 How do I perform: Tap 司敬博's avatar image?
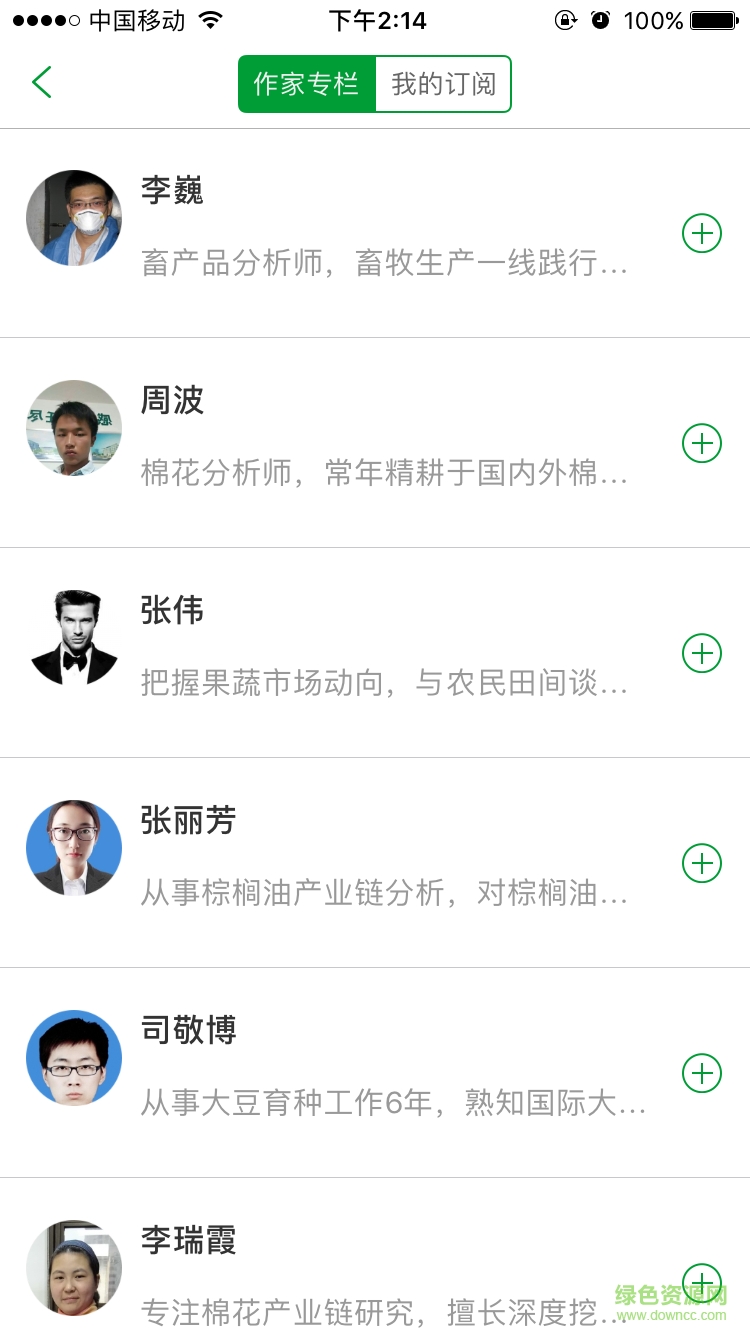pos(73,1058)
